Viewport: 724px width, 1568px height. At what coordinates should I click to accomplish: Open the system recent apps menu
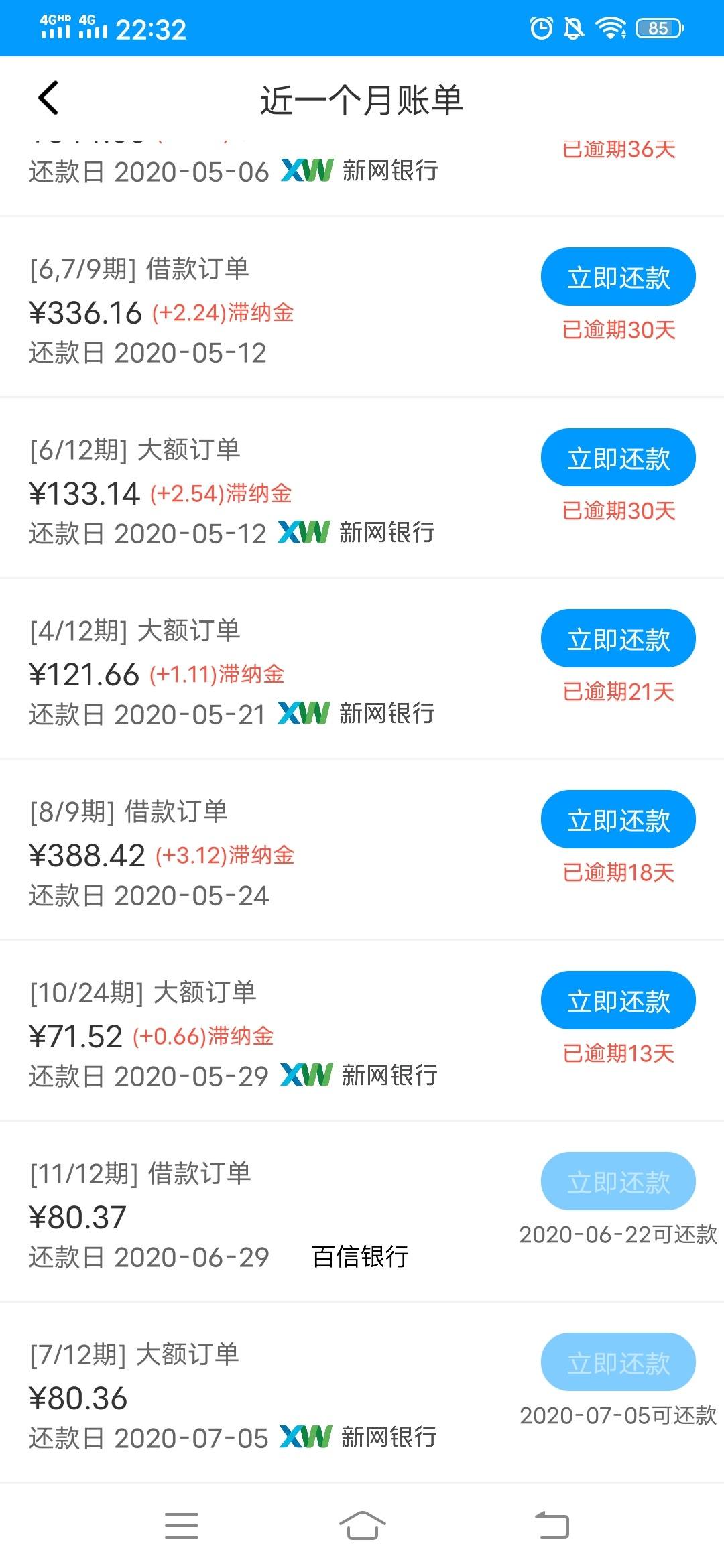182,1526
